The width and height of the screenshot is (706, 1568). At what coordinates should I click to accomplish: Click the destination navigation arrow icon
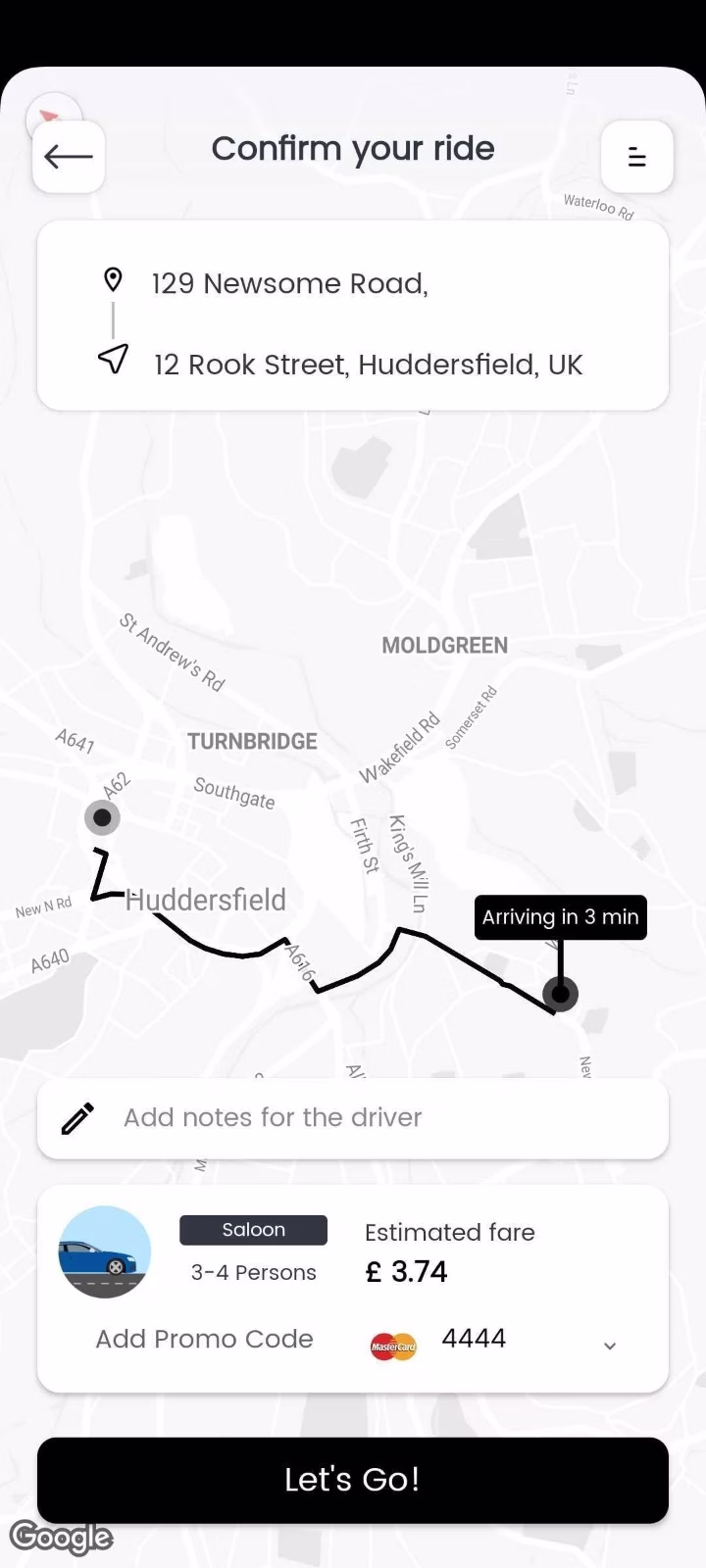[x=112, y=361]
